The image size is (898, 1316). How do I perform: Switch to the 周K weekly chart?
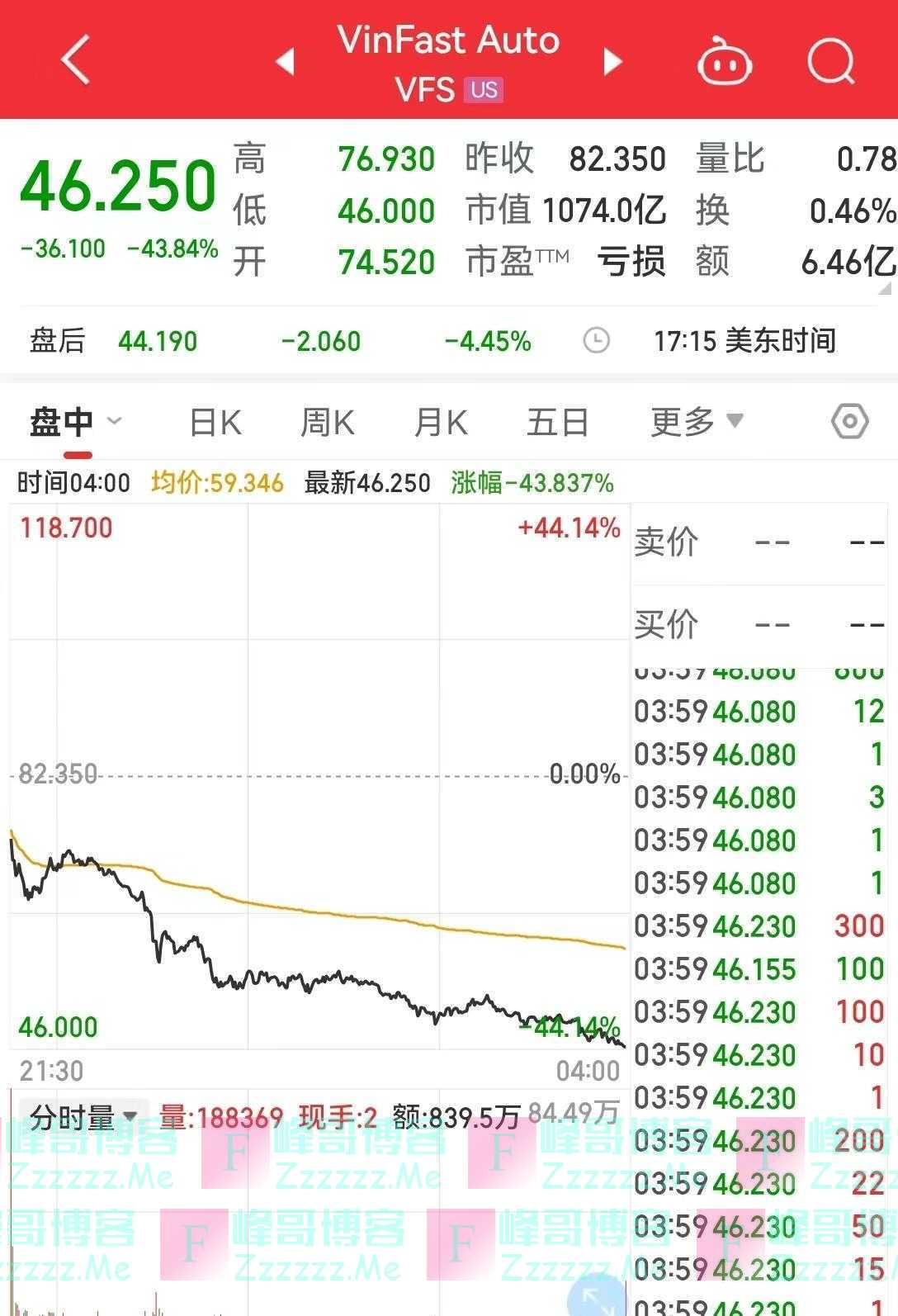[x=328, y=422]
